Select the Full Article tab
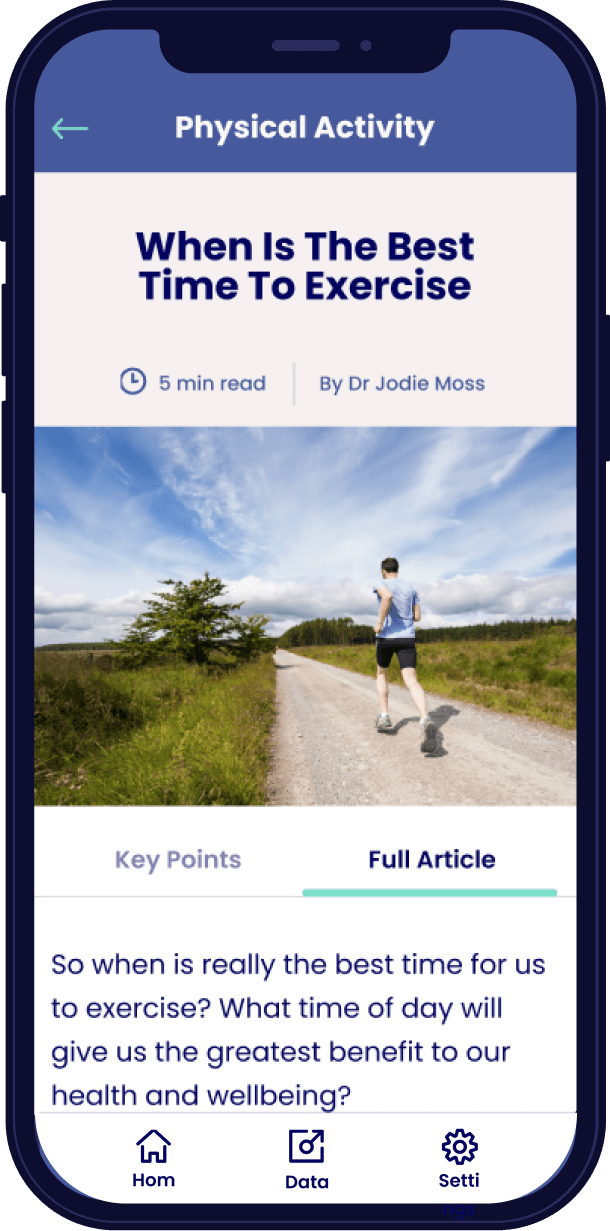 point(431,860)
